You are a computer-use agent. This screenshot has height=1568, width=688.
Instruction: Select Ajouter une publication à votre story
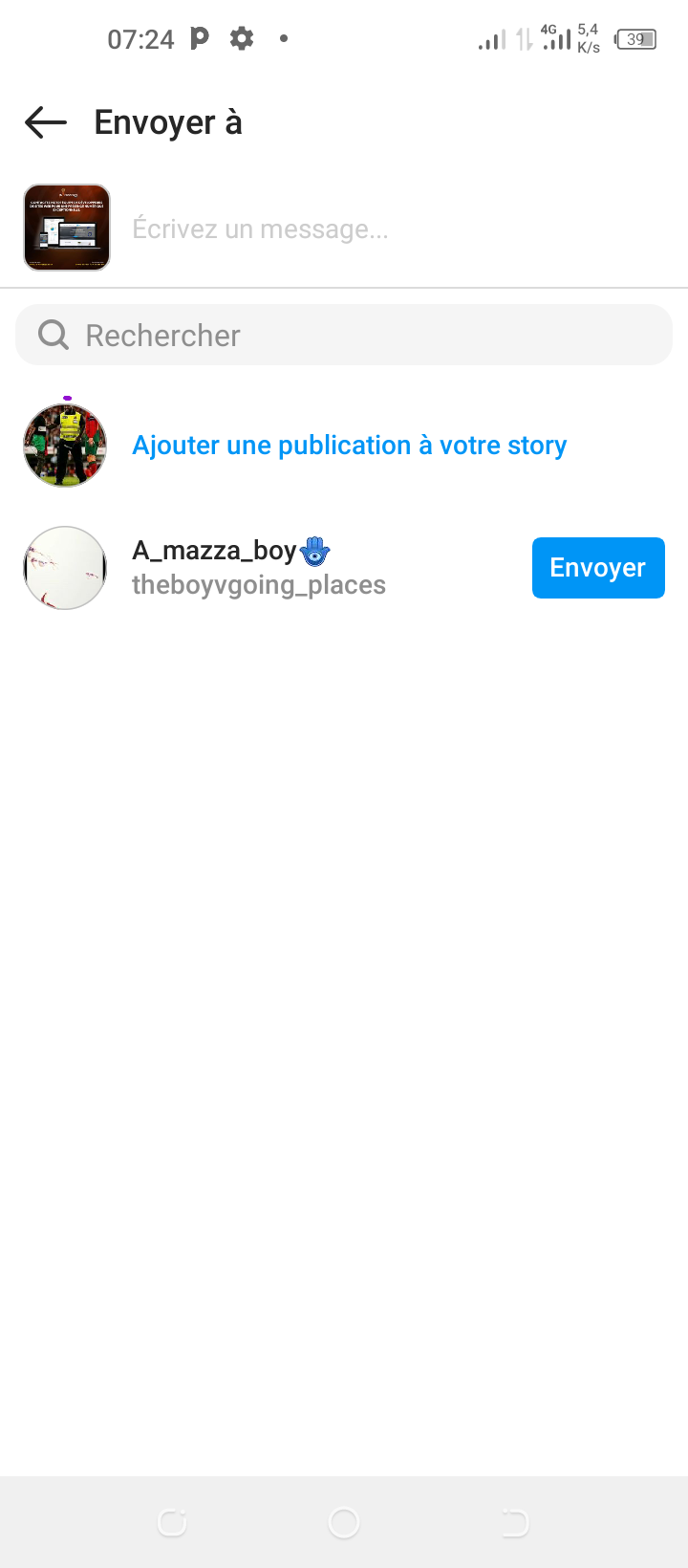click(349, 446)
